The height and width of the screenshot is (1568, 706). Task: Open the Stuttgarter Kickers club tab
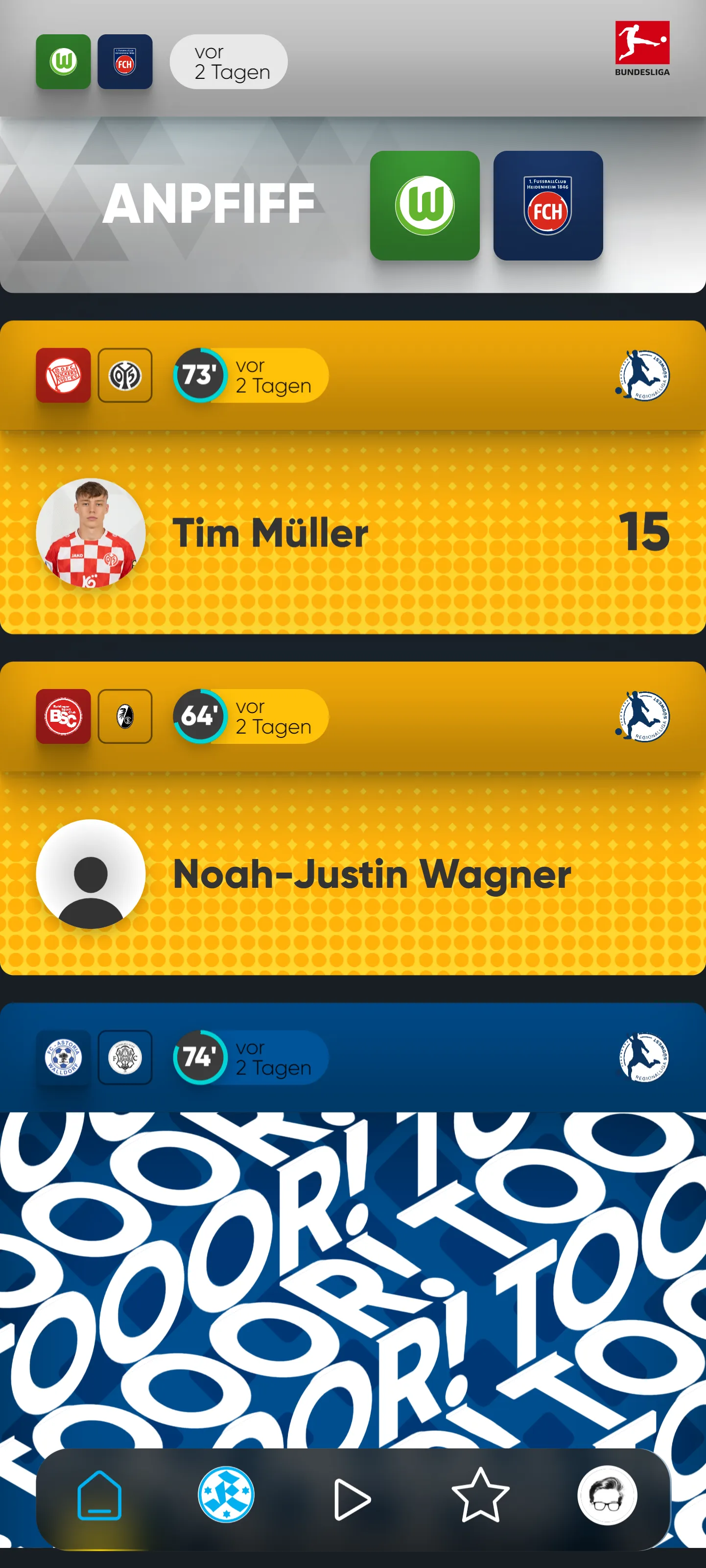226,1496
